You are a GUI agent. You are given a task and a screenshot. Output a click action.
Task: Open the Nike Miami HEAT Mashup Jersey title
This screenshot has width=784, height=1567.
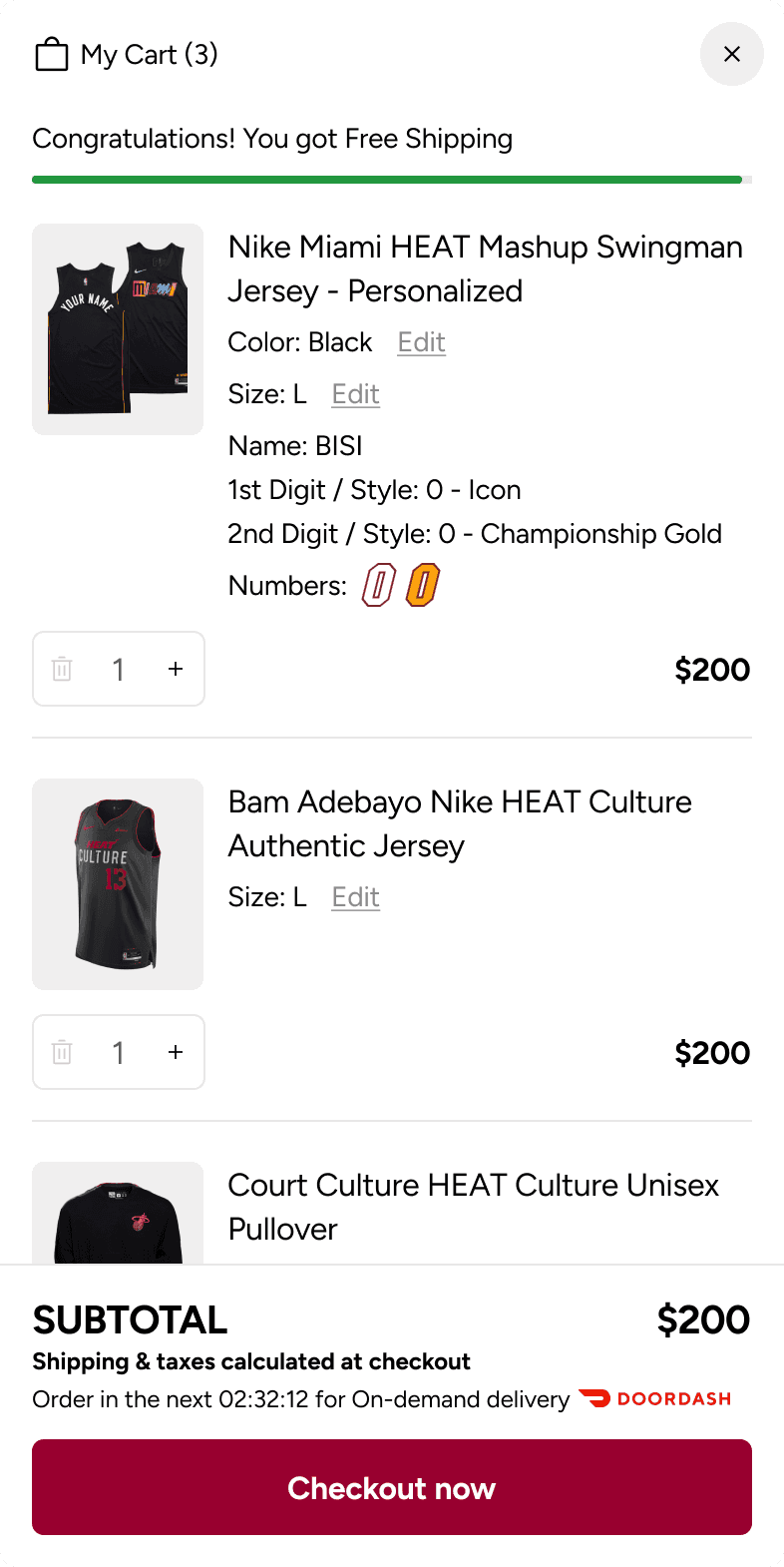486,268
